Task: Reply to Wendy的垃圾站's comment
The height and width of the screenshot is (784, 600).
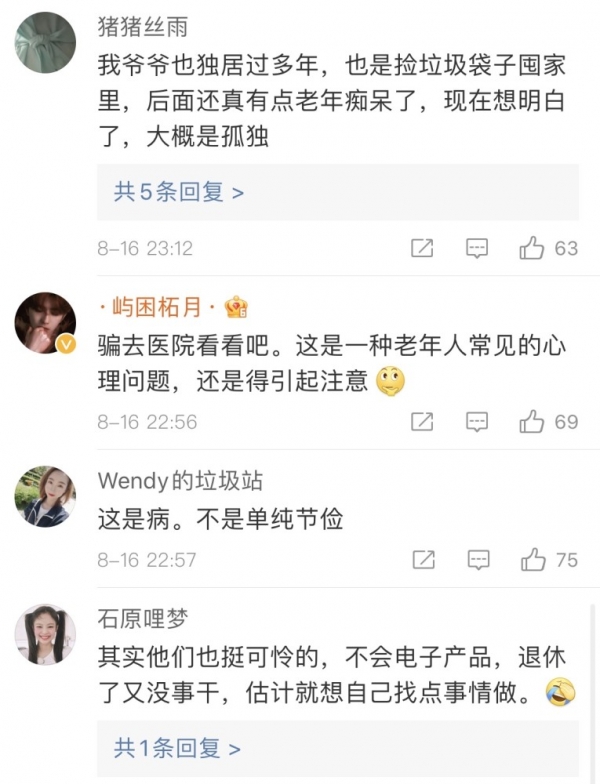Action: 477,559
